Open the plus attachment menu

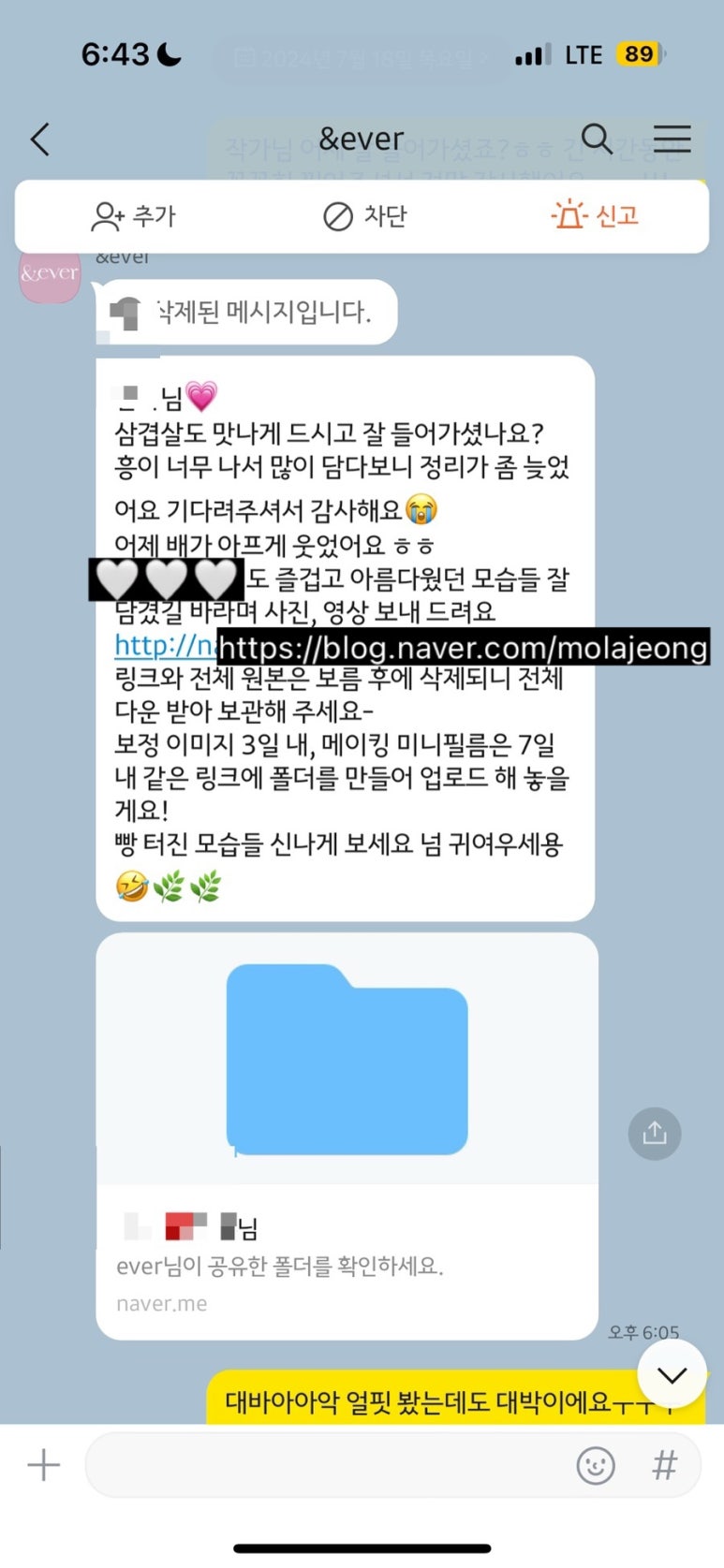click(43, 1465)
